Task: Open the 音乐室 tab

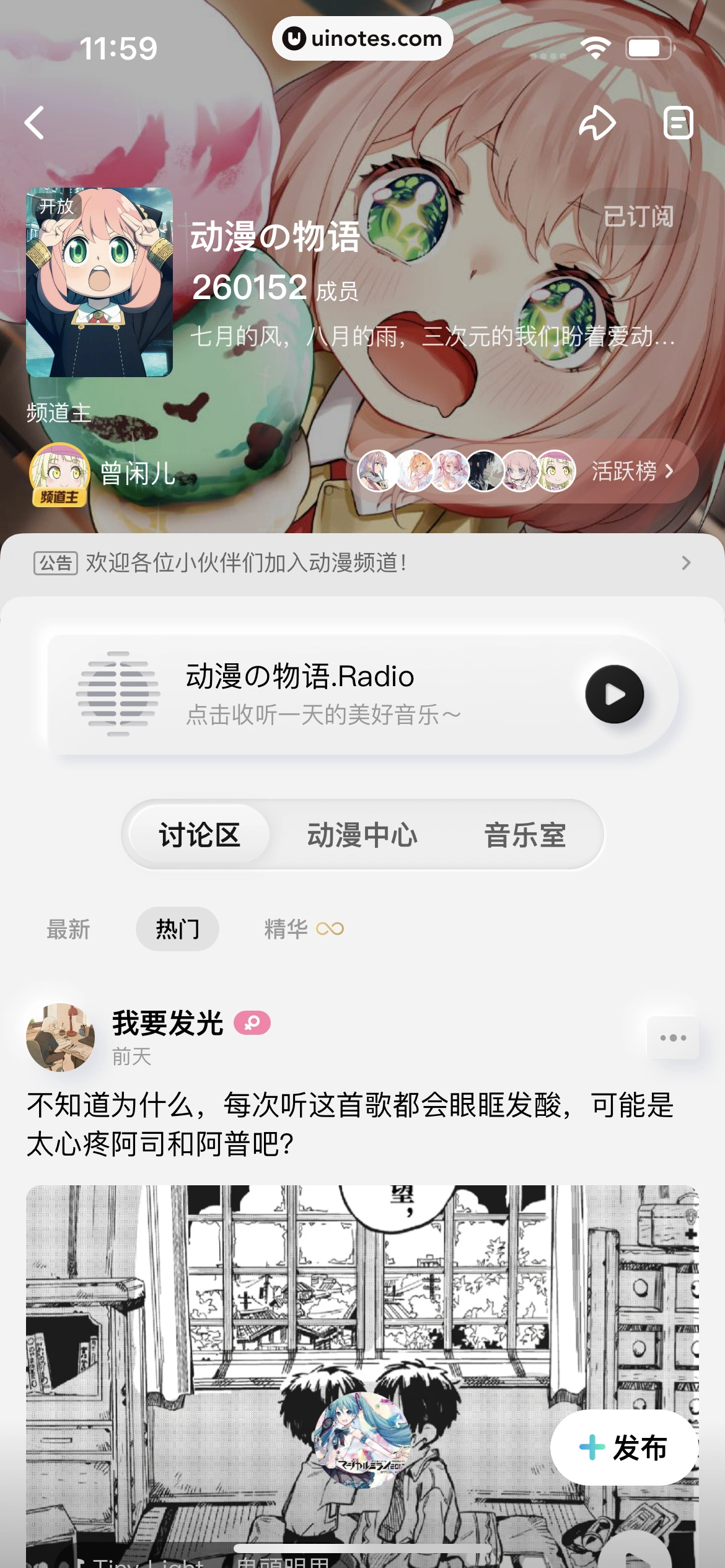Action: tap(526, 834)
